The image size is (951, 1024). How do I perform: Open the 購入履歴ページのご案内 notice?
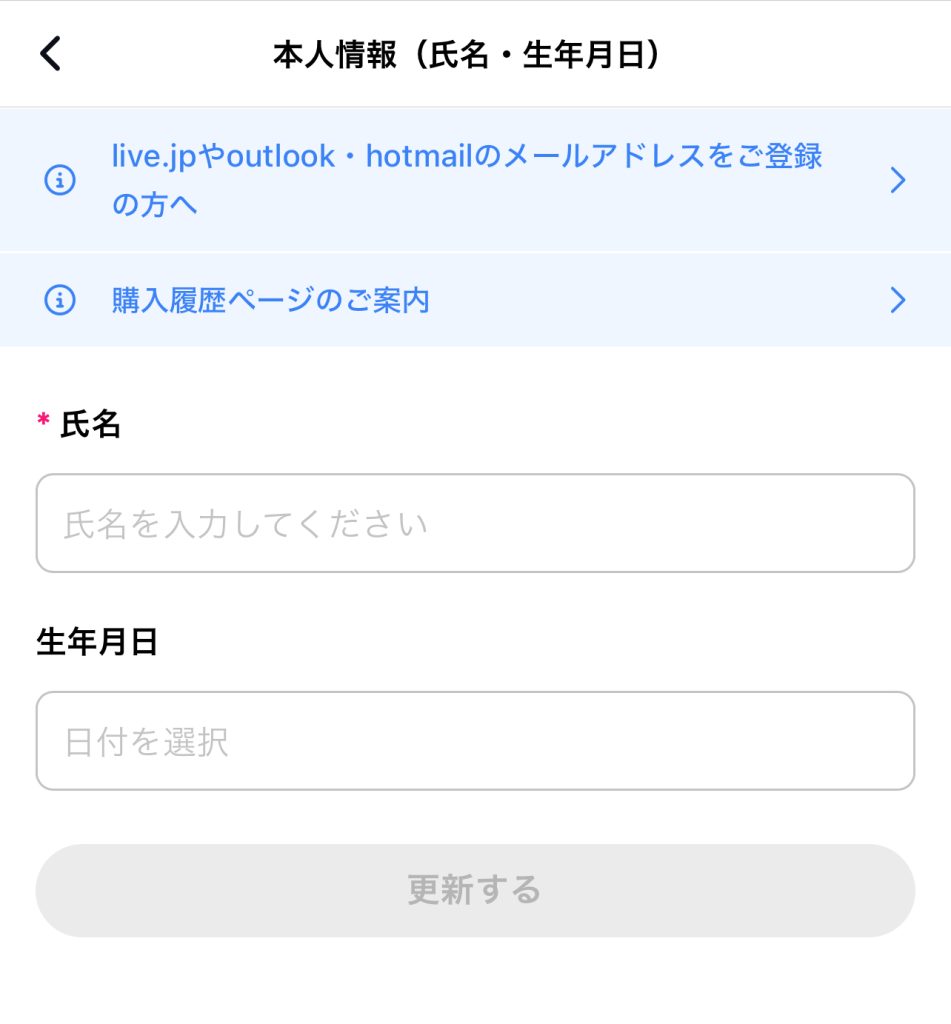(x=475, y=300)
